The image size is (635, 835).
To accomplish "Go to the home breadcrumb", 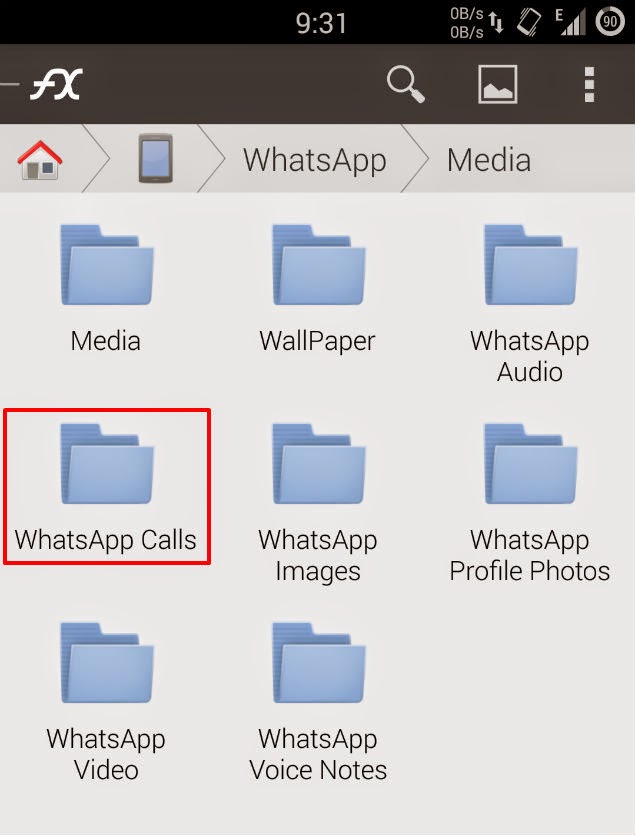I will click(x=40, y=160).
